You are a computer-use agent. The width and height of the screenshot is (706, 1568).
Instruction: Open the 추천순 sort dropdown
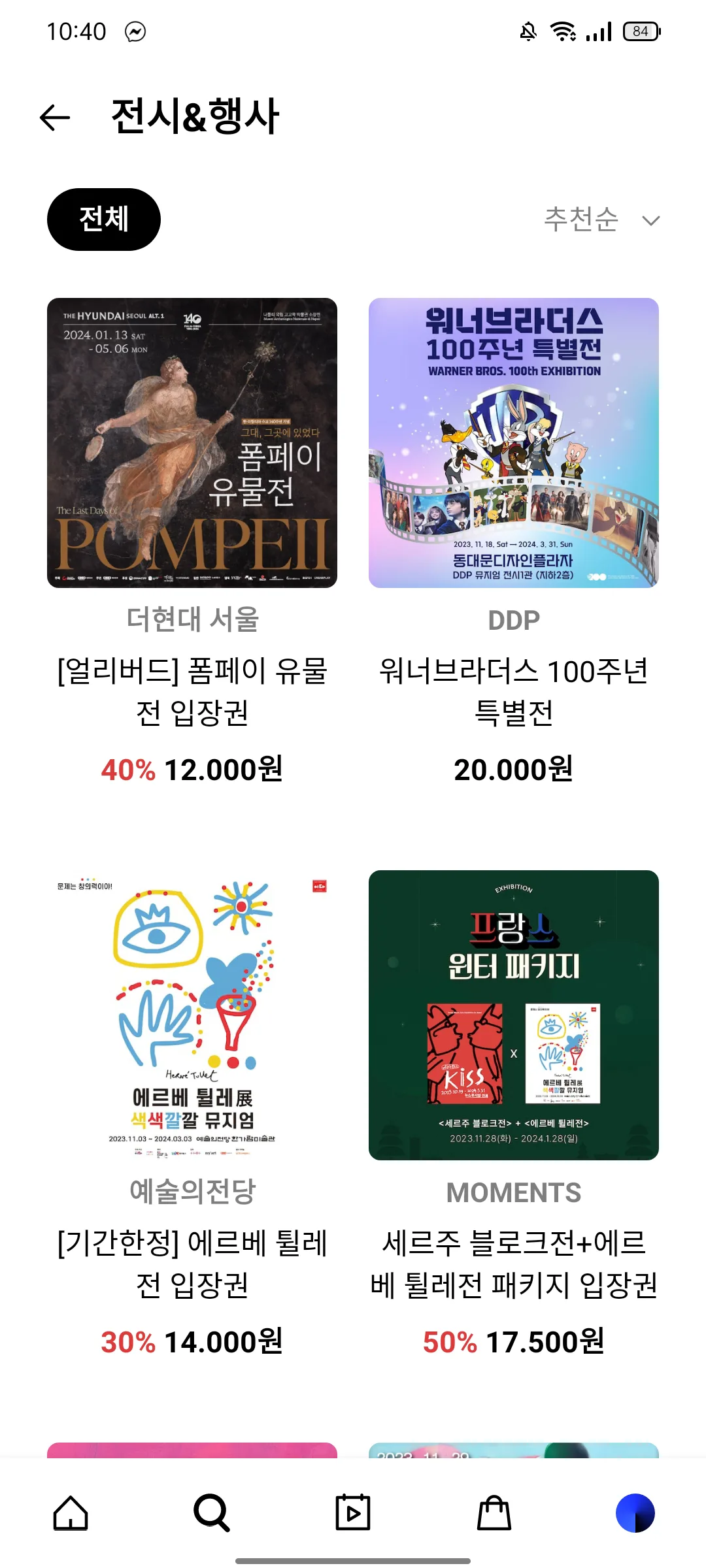coord(601,220)
